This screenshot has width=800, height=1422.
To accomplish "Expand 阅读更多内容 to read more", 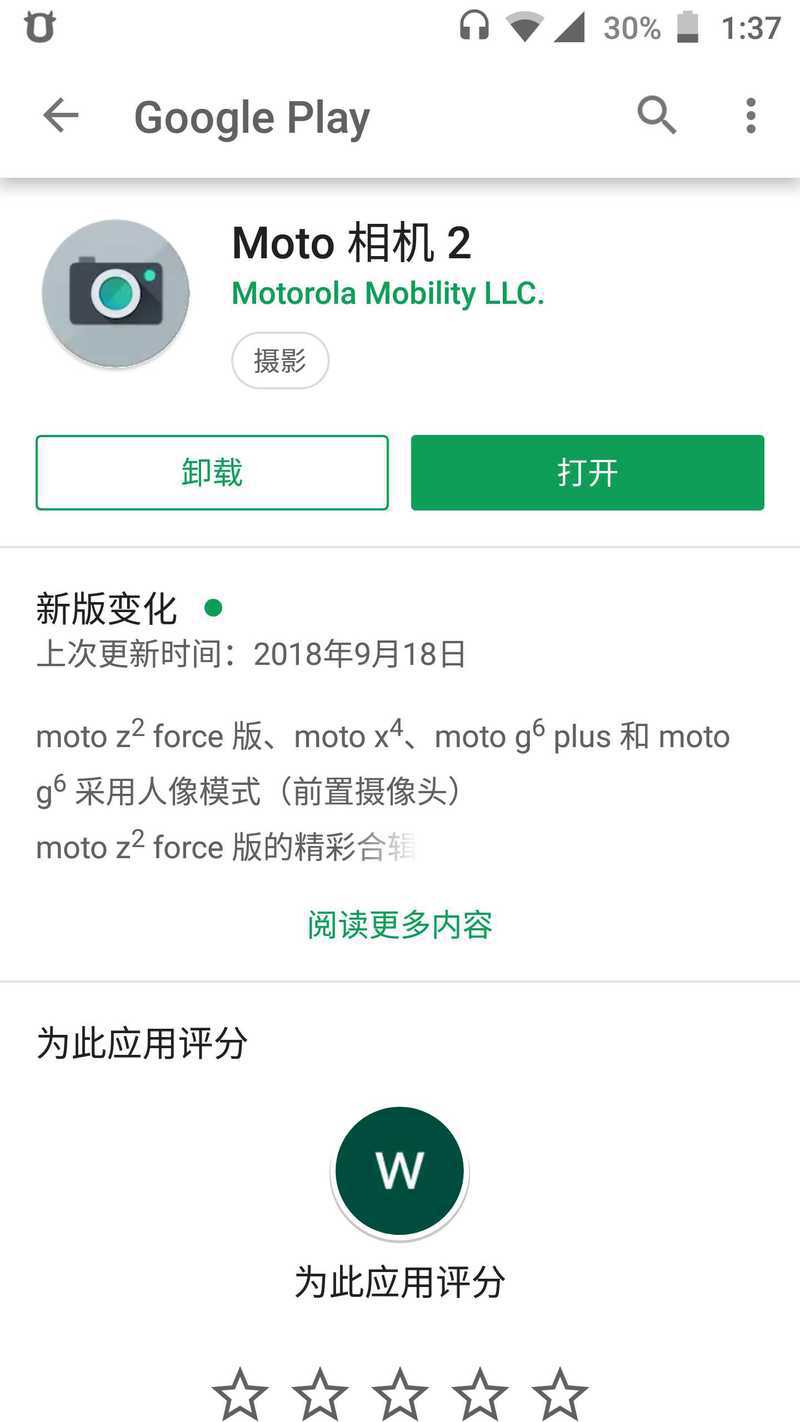I will [x=399, y=925].
